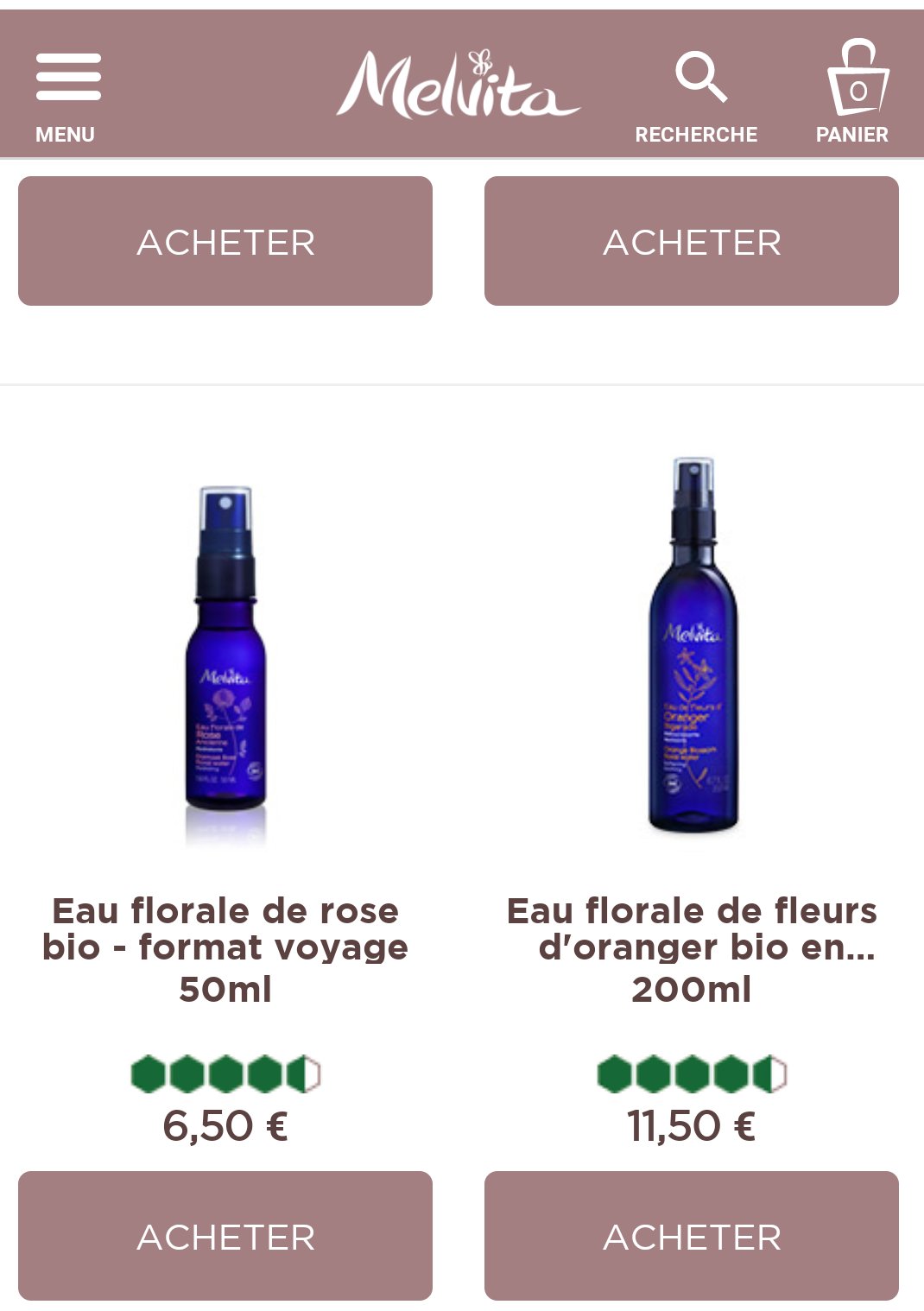Tap ACHETER under orange blossom water 11,50 €

(x=692, y=1236)
